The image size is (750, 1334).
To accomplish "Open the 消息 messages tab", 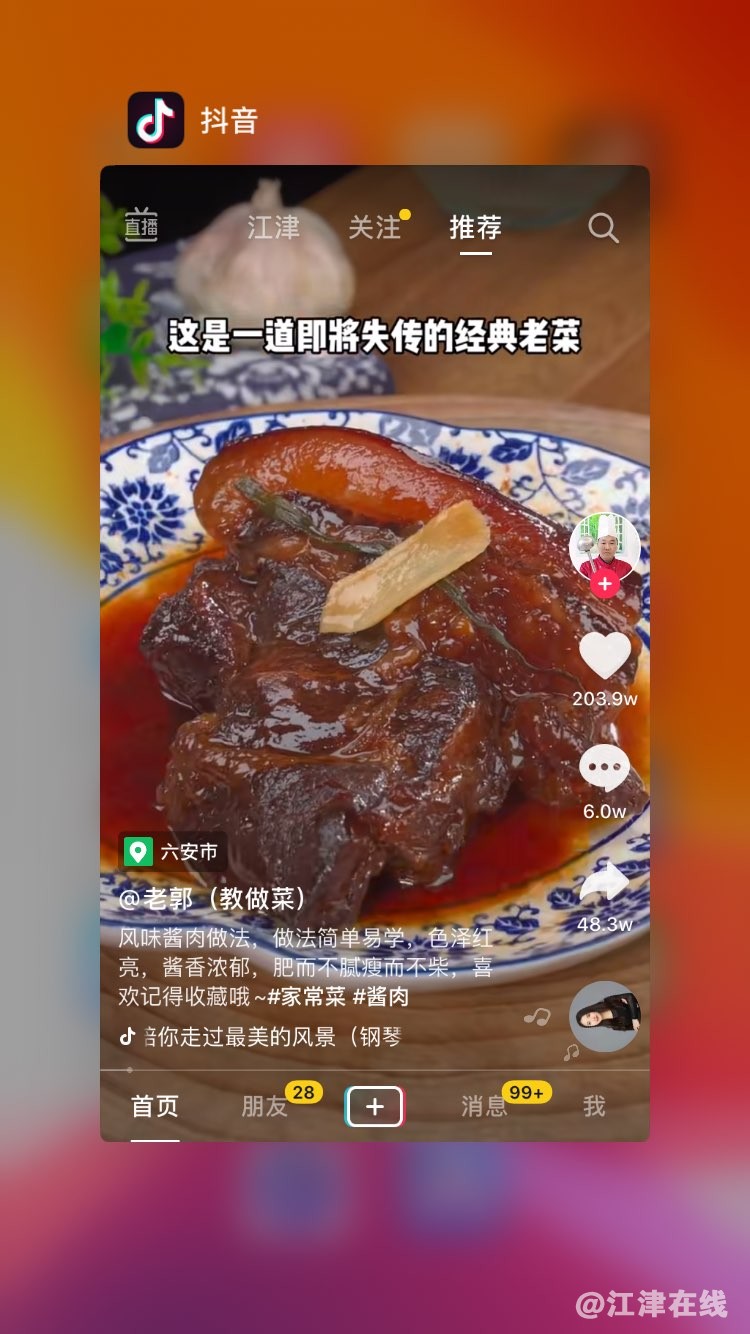I will (485, 1106).
